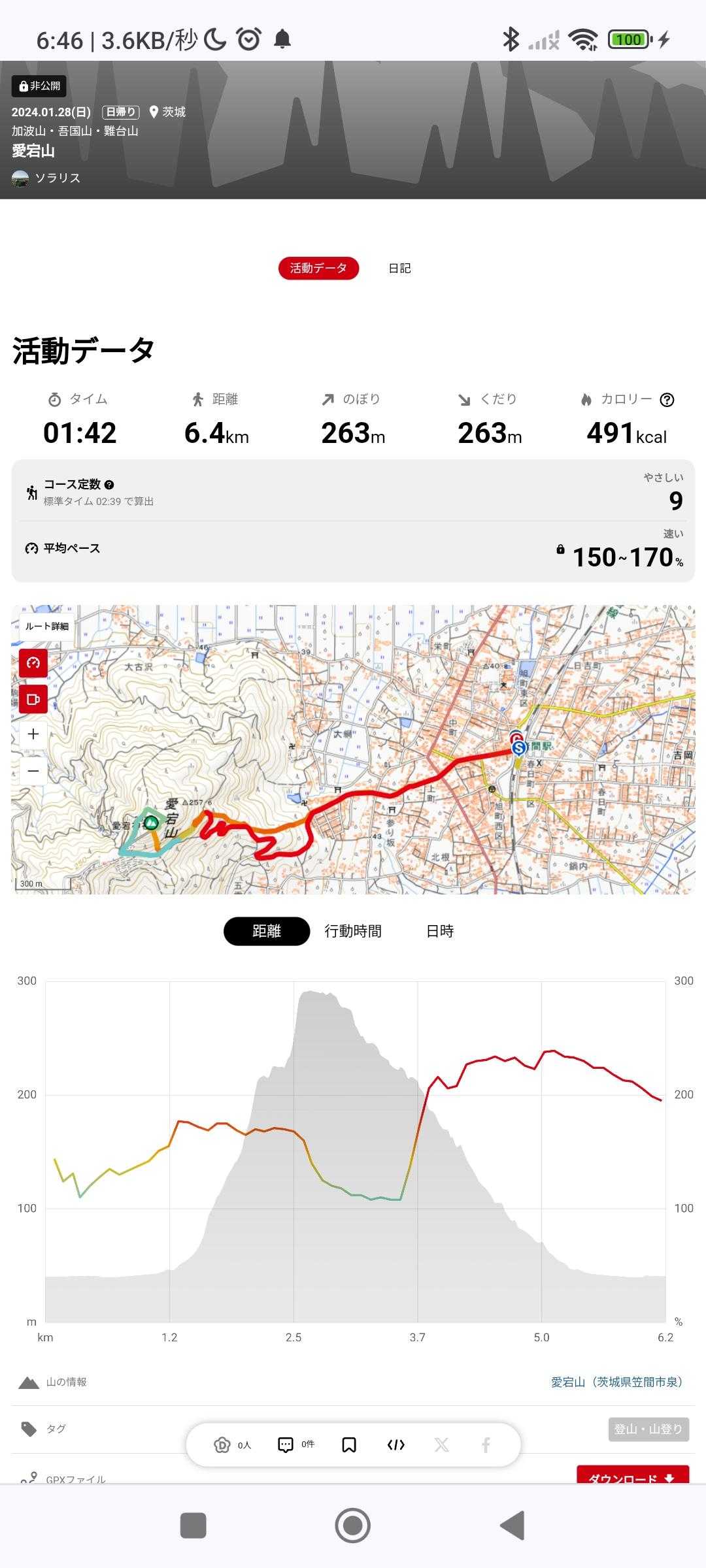Go back with the system back button
The width and height of the screenshot is (706, 1568).
[513, 1526]
